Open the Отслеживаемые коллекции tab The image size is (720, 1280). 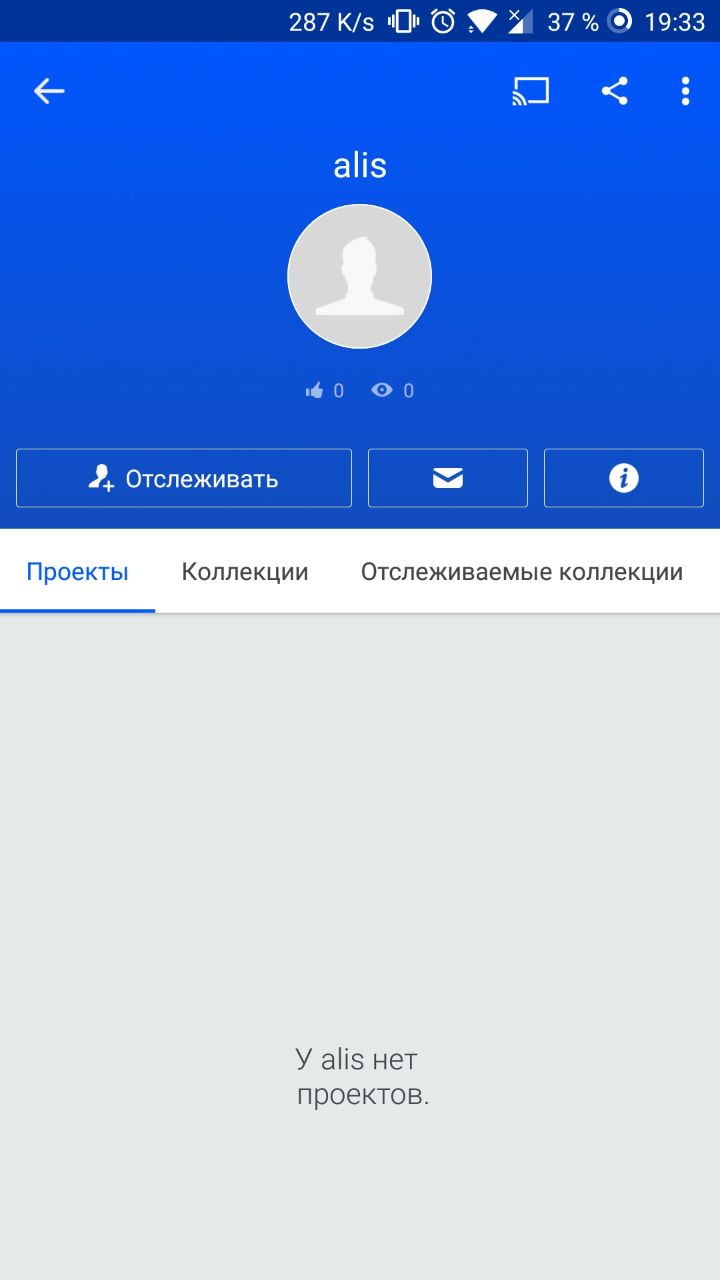[521, 572]
